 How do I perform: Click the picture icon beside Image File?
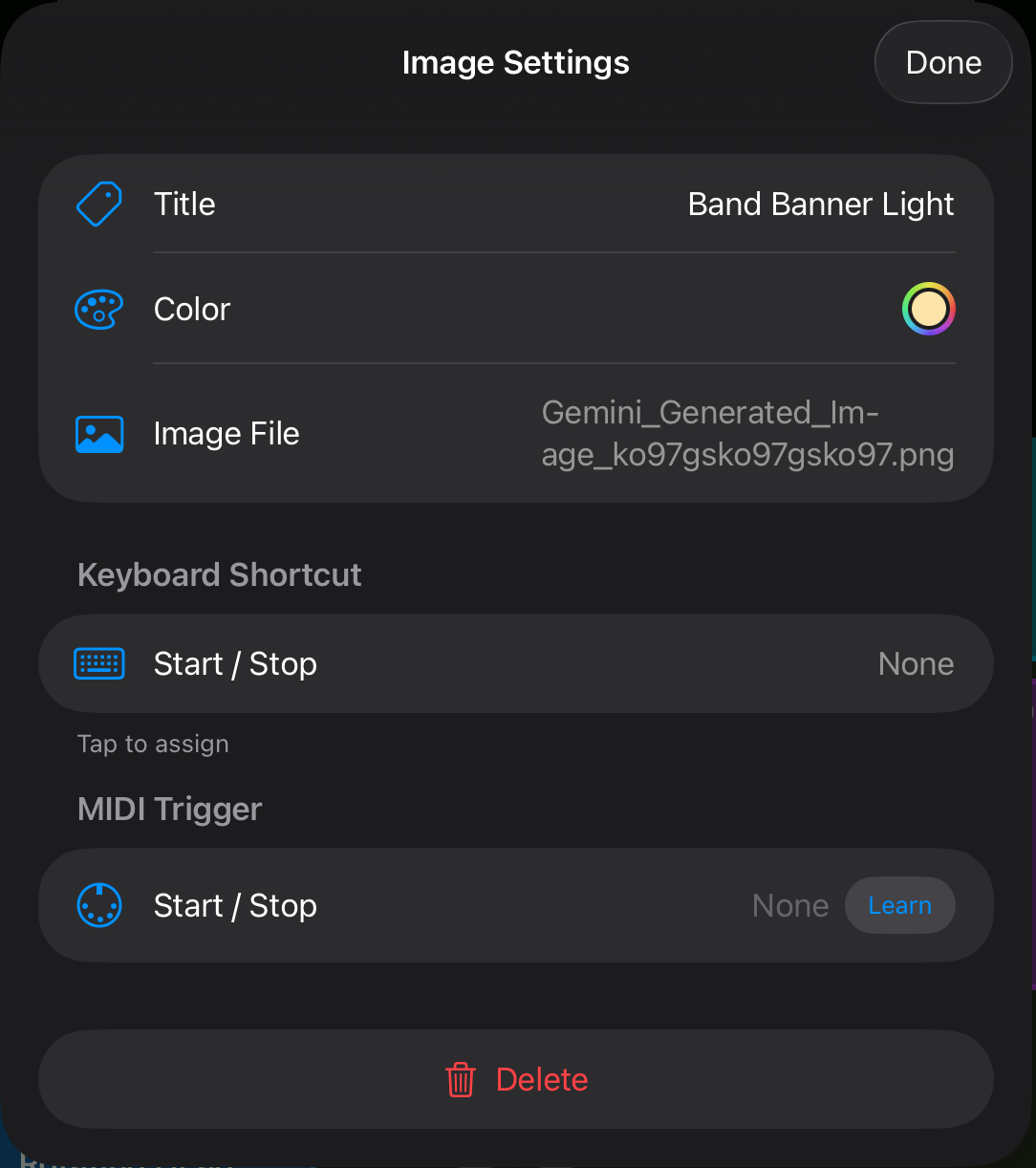[x=98, y=433]
